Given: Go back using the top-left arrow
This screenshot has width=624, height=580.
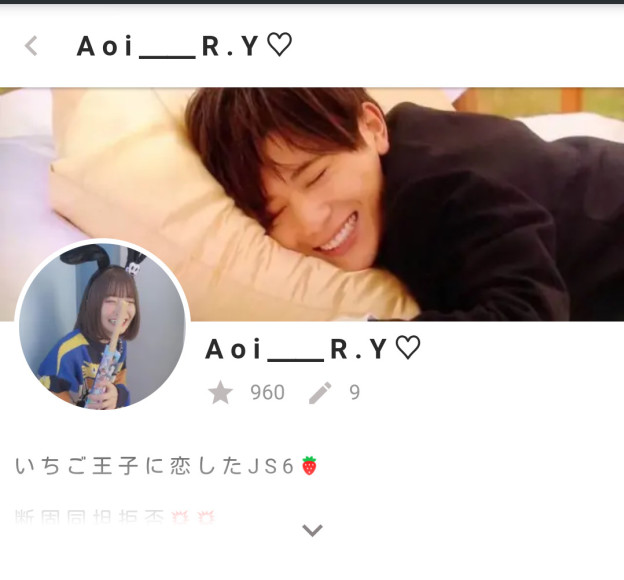Looking at the screenshot, I should click(32, 46).
